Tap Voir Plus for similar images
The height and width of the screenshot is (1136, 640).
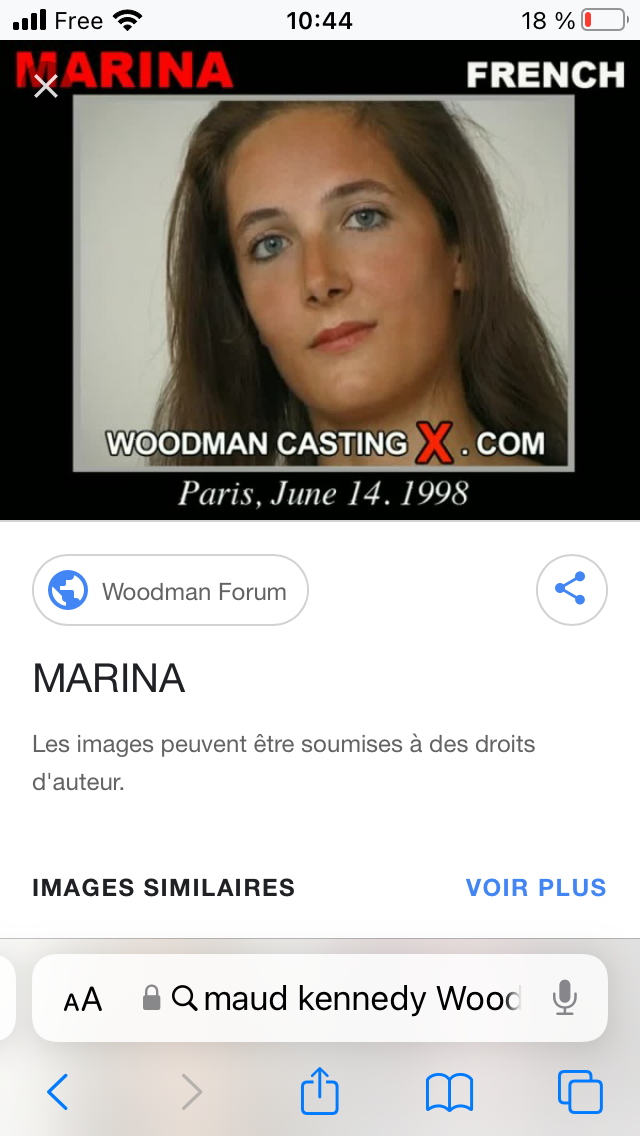click(536, 887)
